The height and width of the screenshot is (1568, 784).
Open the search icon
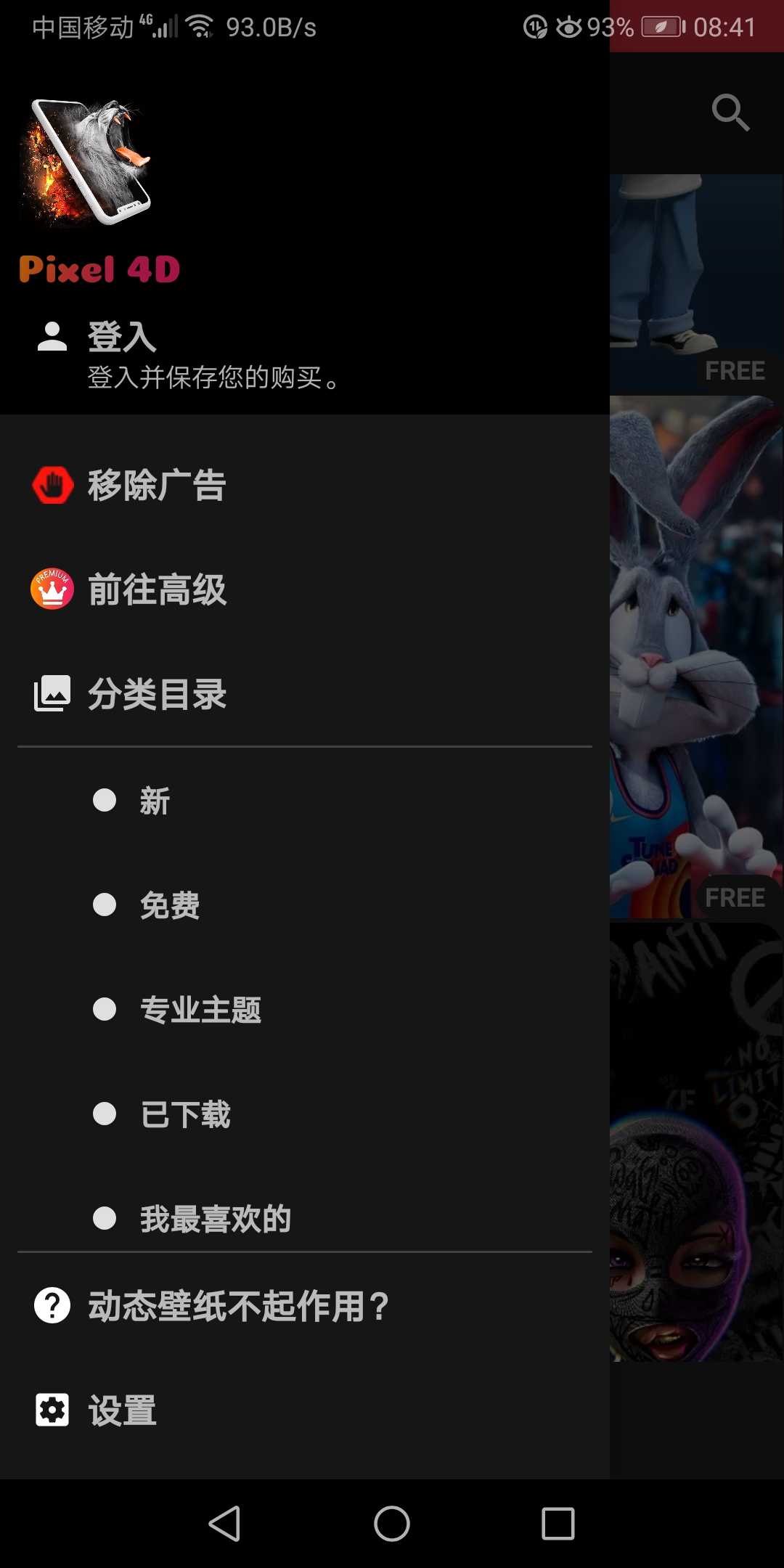(x=730, y=113)
